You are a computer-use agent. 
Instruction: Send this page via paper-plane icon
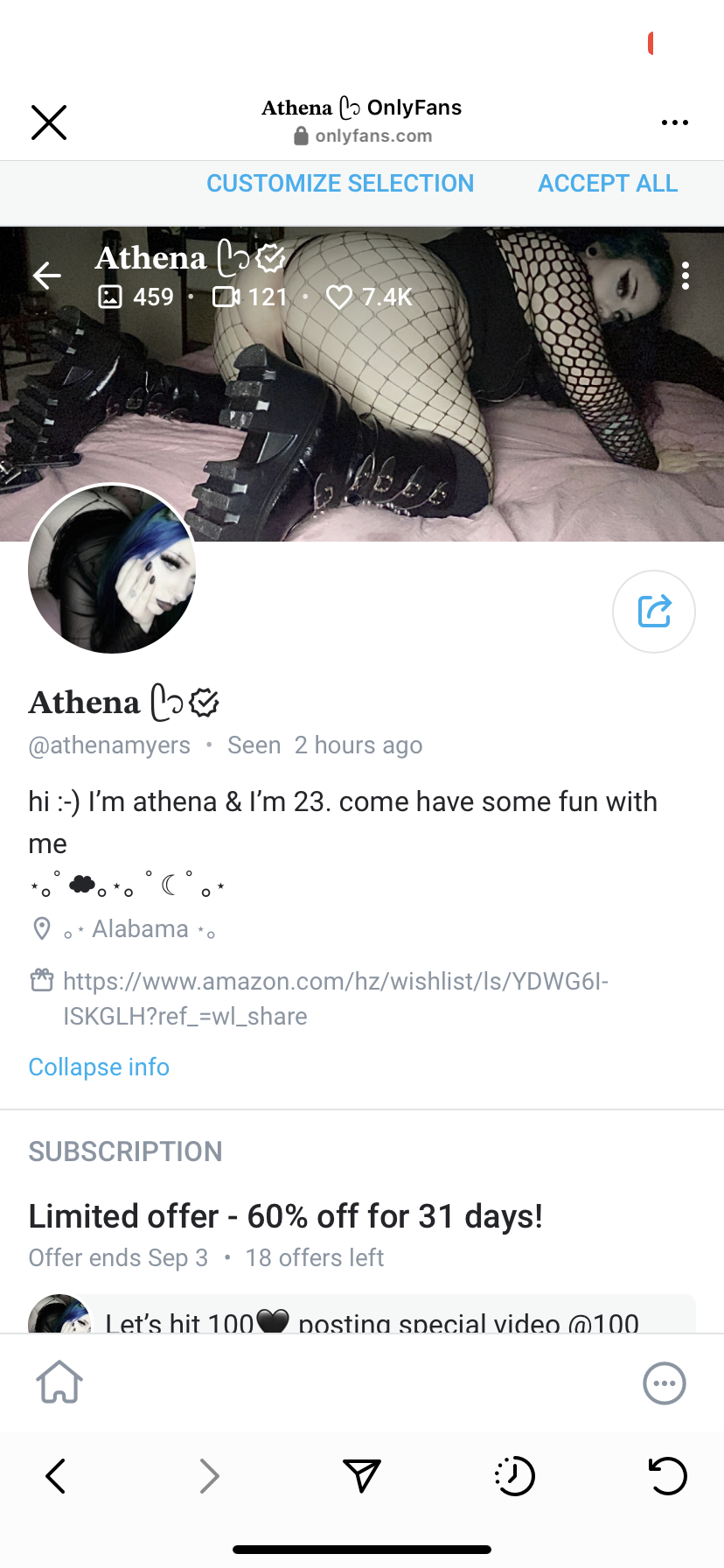361,1476
